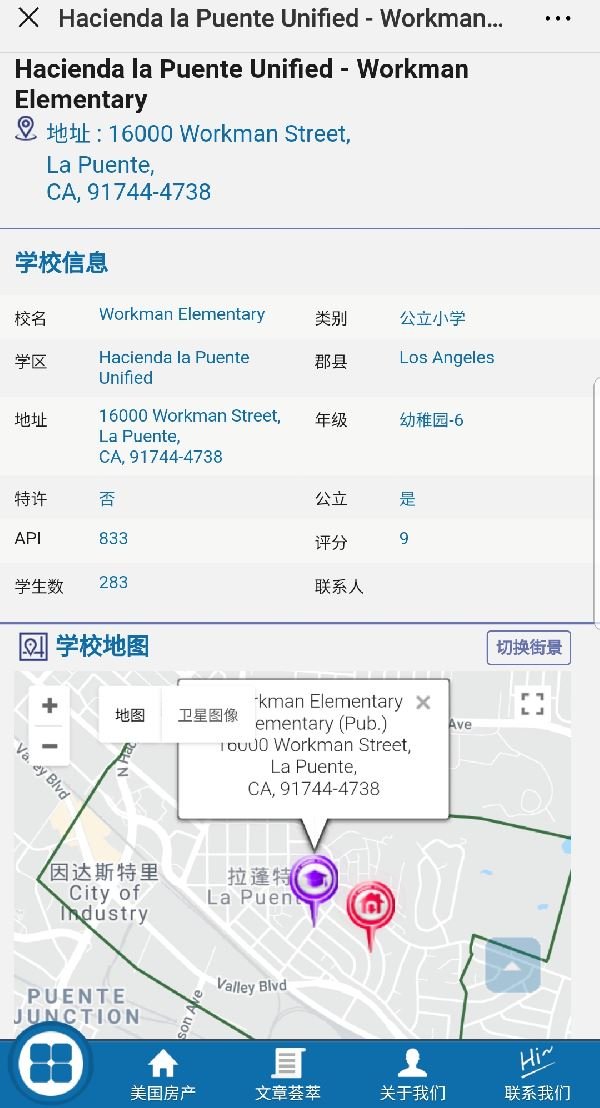This screenshot has height=1108, width=600.
Task: Select the 地图 map view
Action: [x=130, y=715]
